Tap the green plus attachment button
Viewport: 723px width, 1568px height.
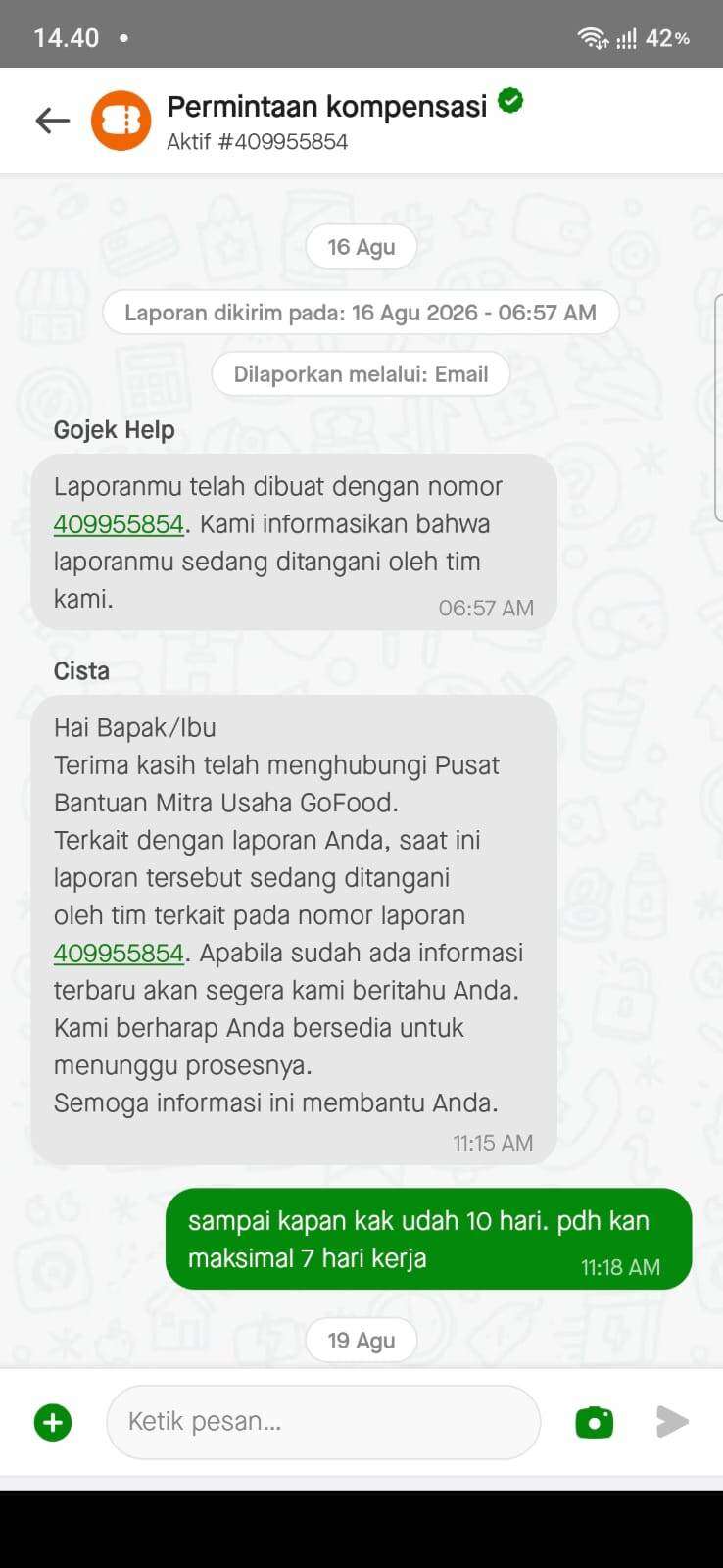53,1422
